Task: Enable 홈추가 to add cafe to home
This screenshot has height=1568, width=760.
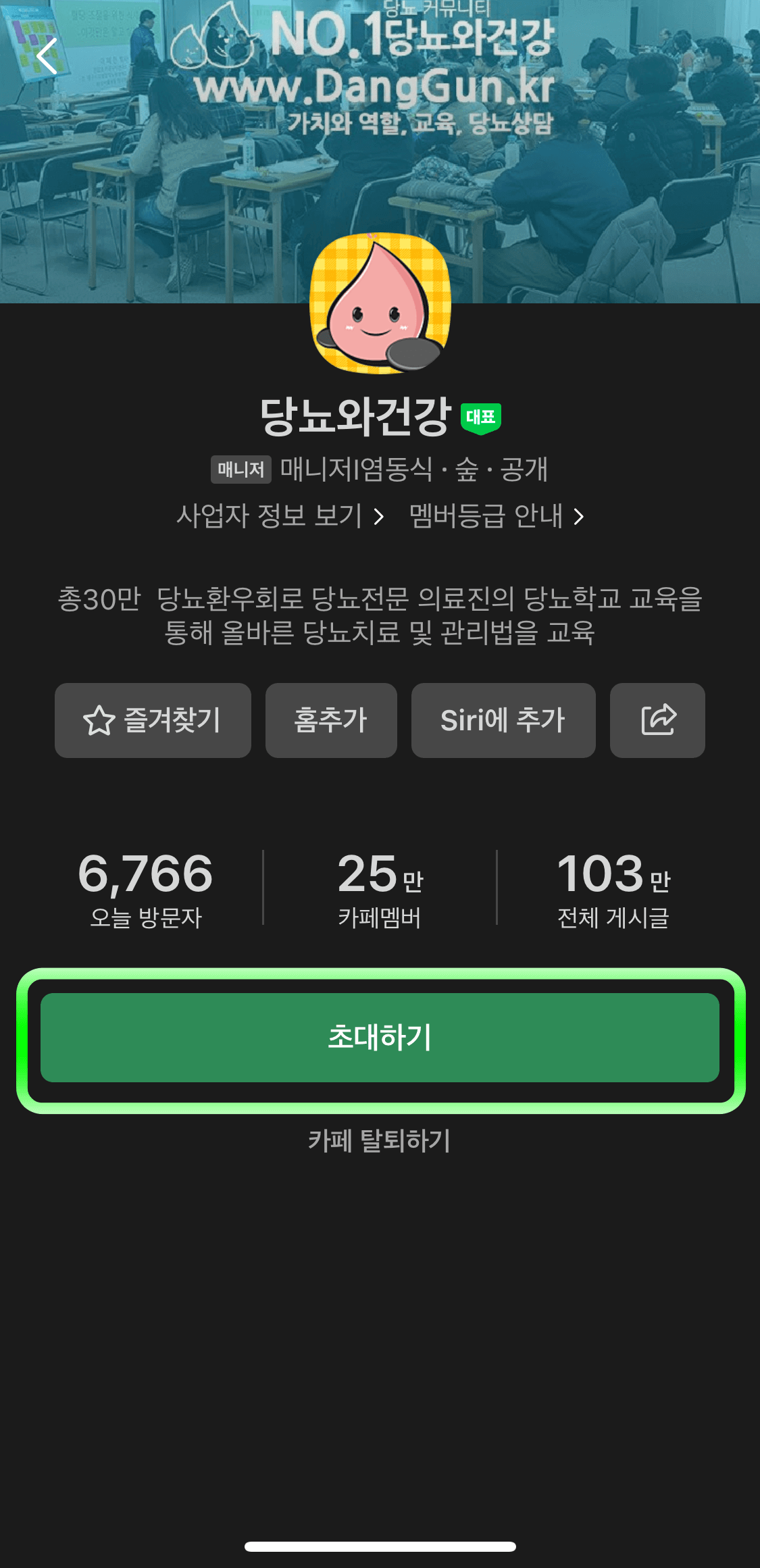Action: point(331,720)
